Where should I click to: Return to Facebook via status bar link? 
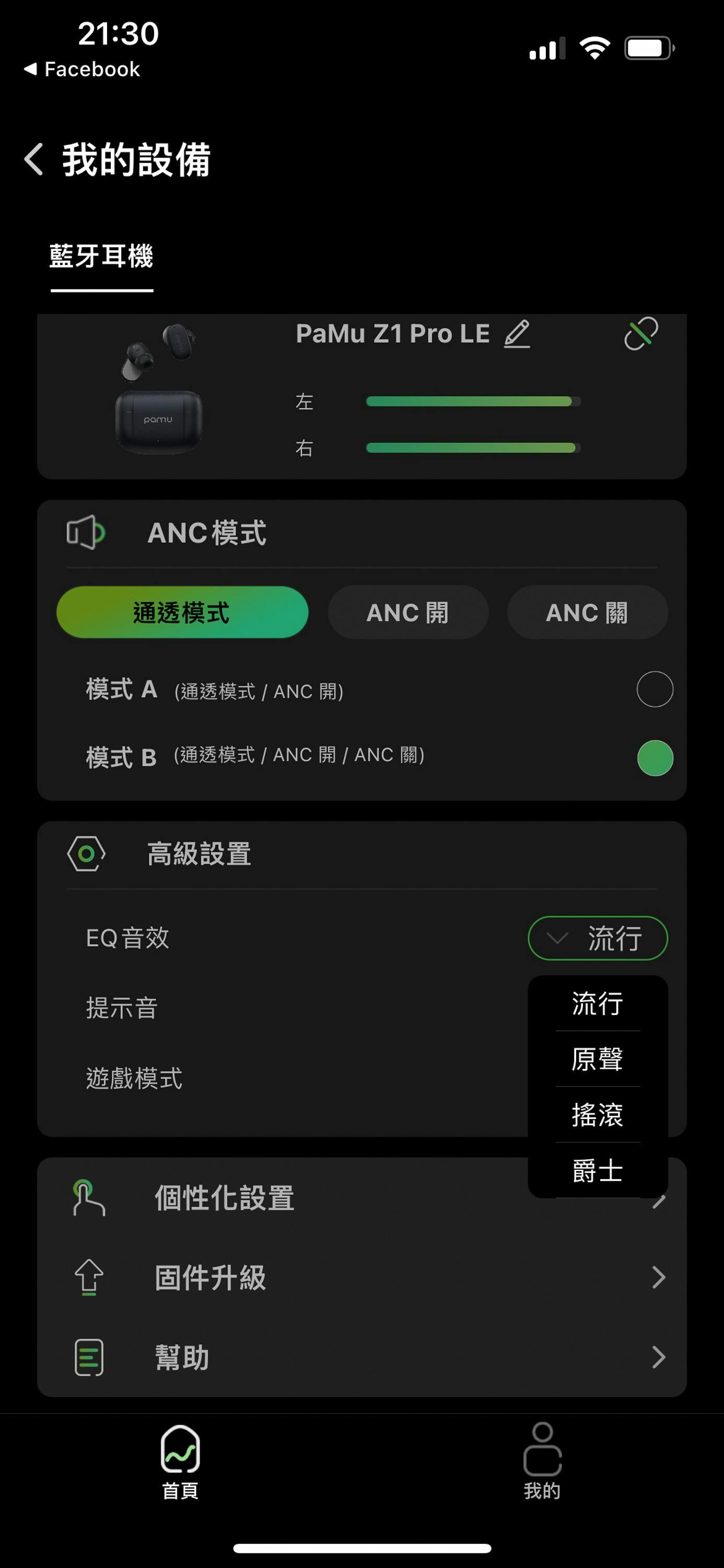click(82, 70)
